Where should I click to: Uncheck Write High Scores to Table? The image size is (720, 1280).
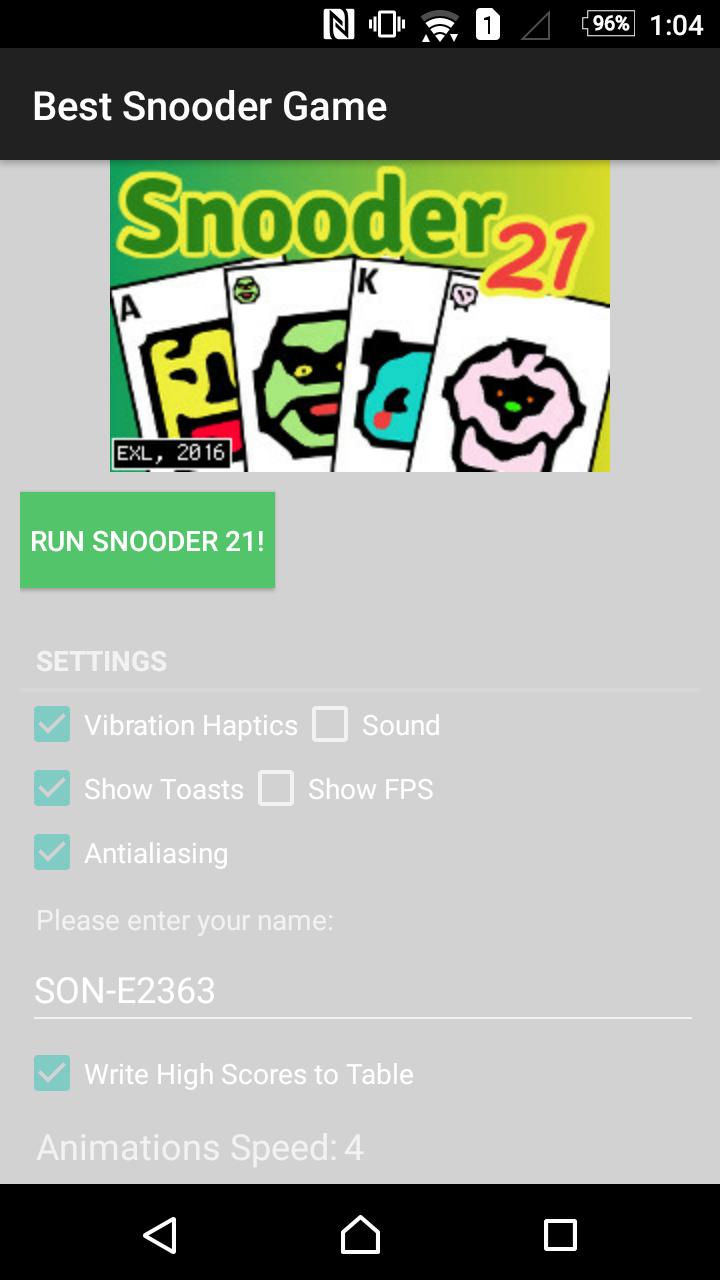pyautogui.click(x=52, y=1074)
